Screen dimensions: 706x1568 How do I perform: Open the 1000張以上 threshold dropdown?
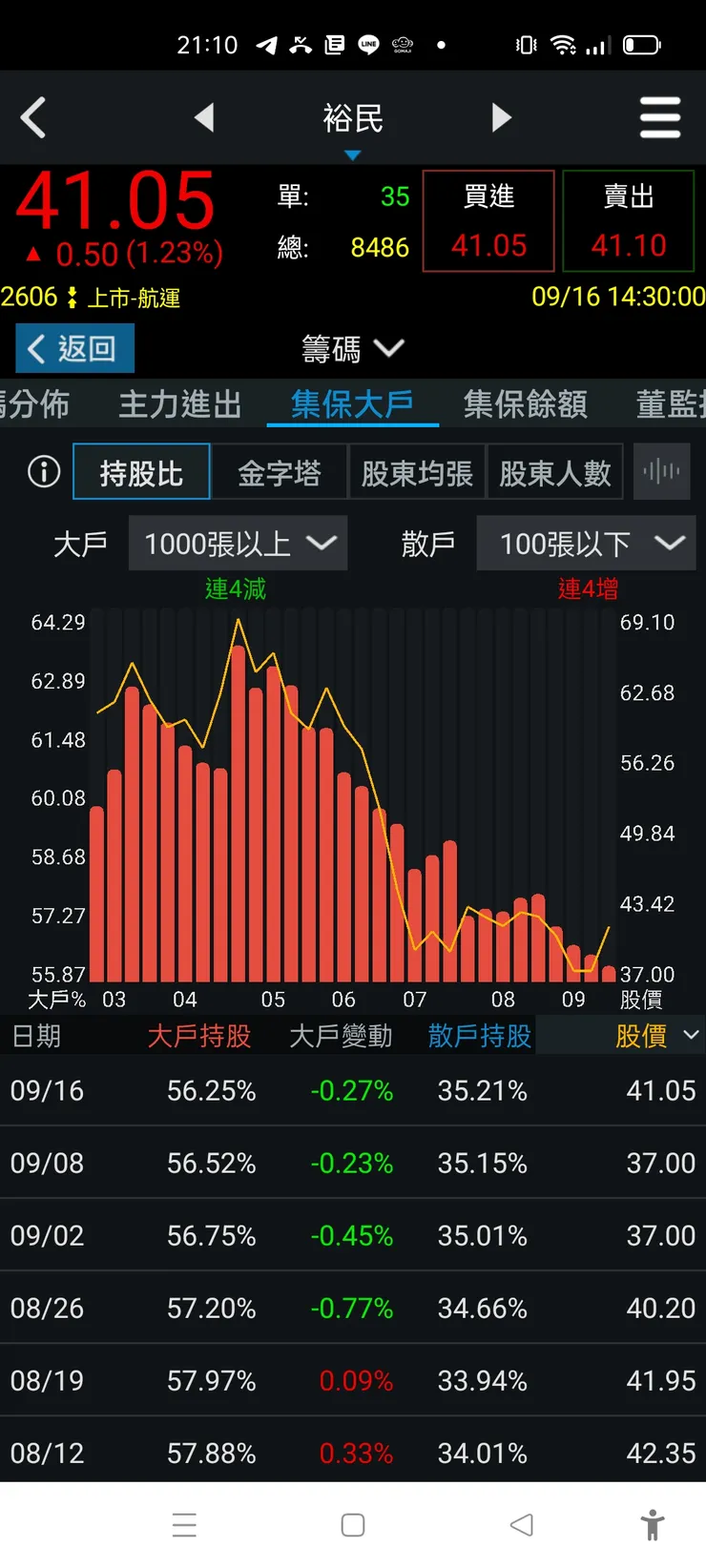(x=238, y=543)
